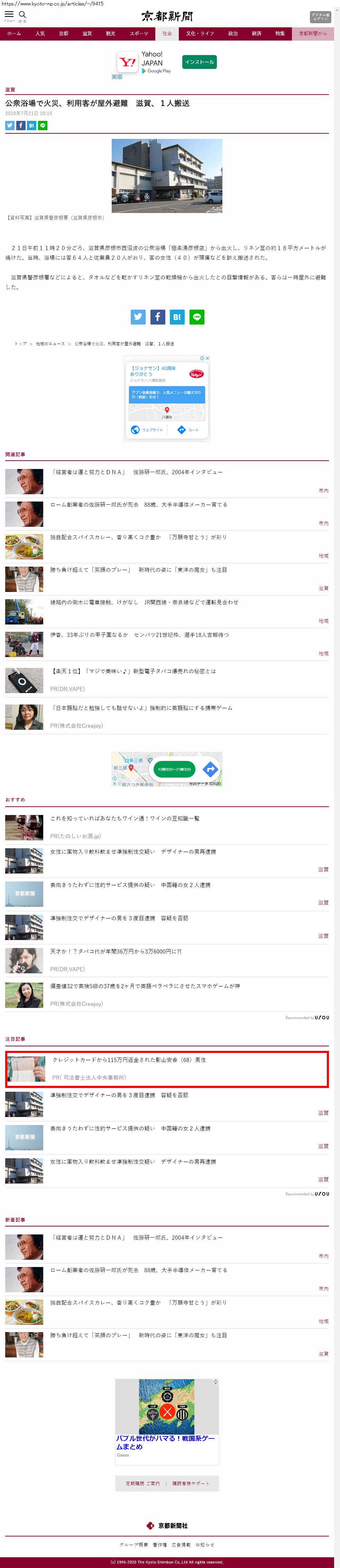Open the hamburger menu

point(9,15)
